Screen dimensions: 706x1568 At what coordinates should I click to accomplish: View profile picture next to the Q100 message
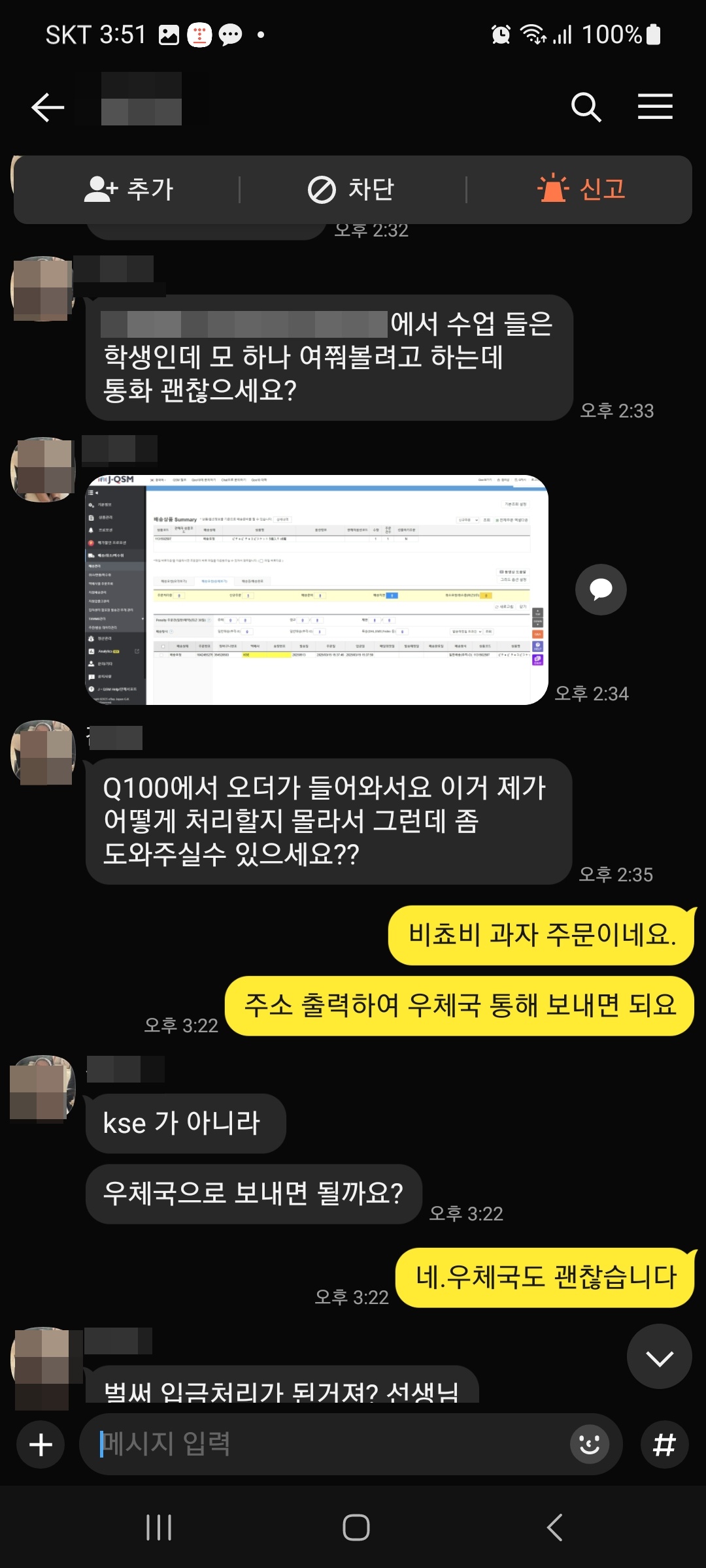coord(43,752)
